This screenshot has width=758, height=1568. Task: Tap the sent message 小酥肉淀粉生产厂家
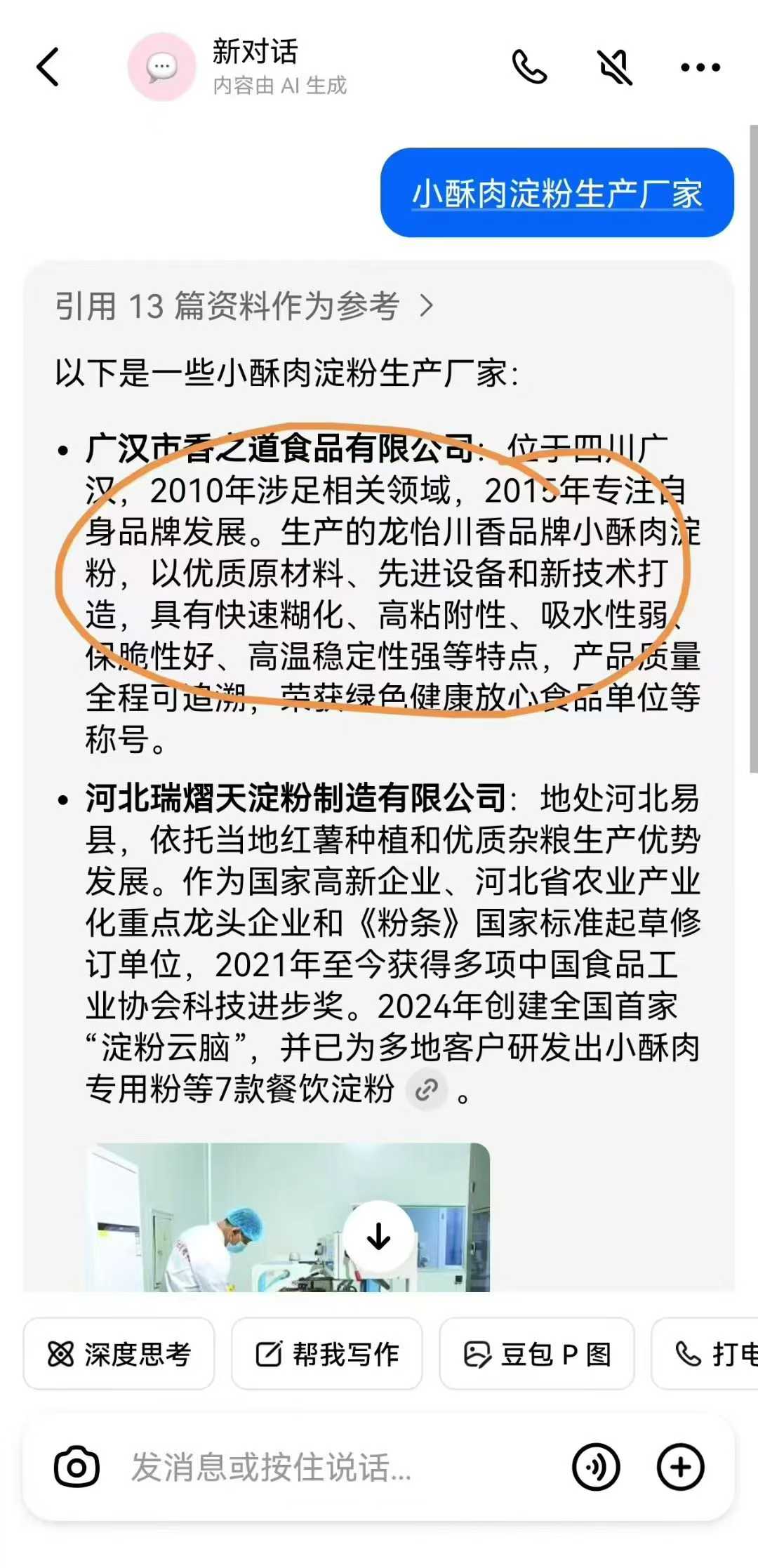[557, 193]
